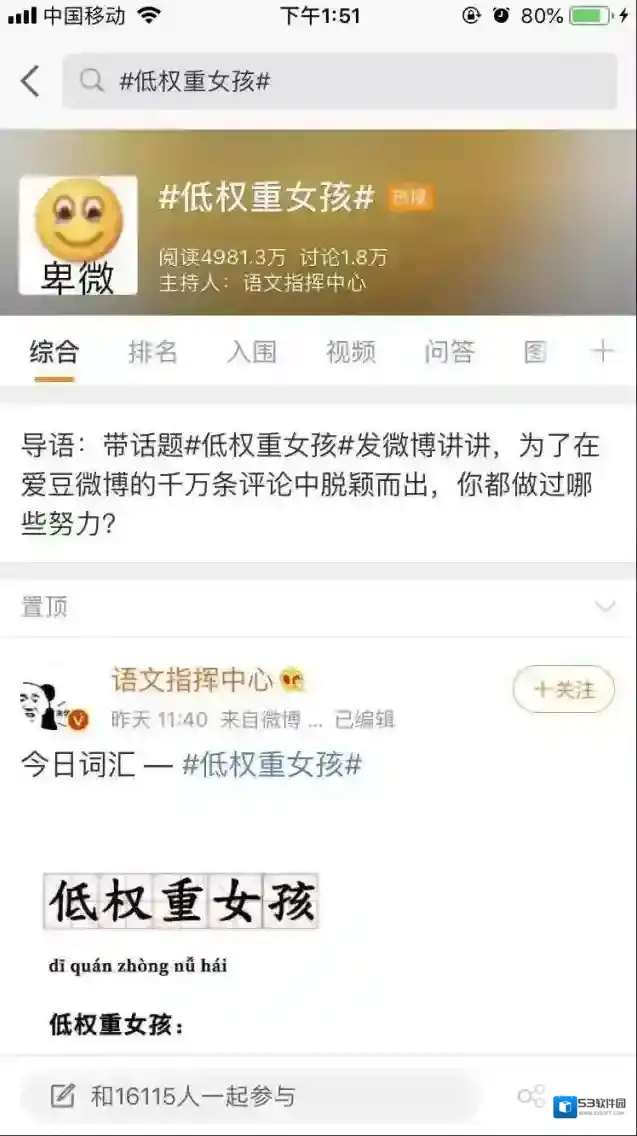Image resolution: width=637 pixels, height=1136 pixels.
Task: Tap the #低权重女孩# search box
Action: tap(340, 81)
